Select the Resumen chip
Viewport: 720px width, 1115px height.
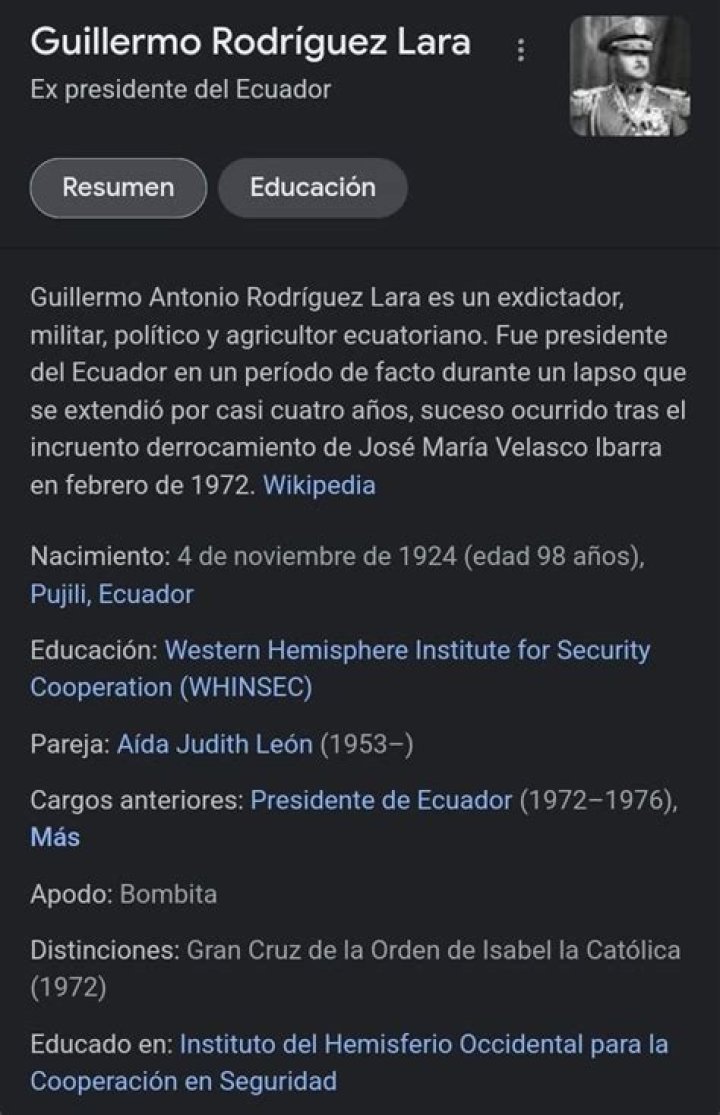point(118,187)
